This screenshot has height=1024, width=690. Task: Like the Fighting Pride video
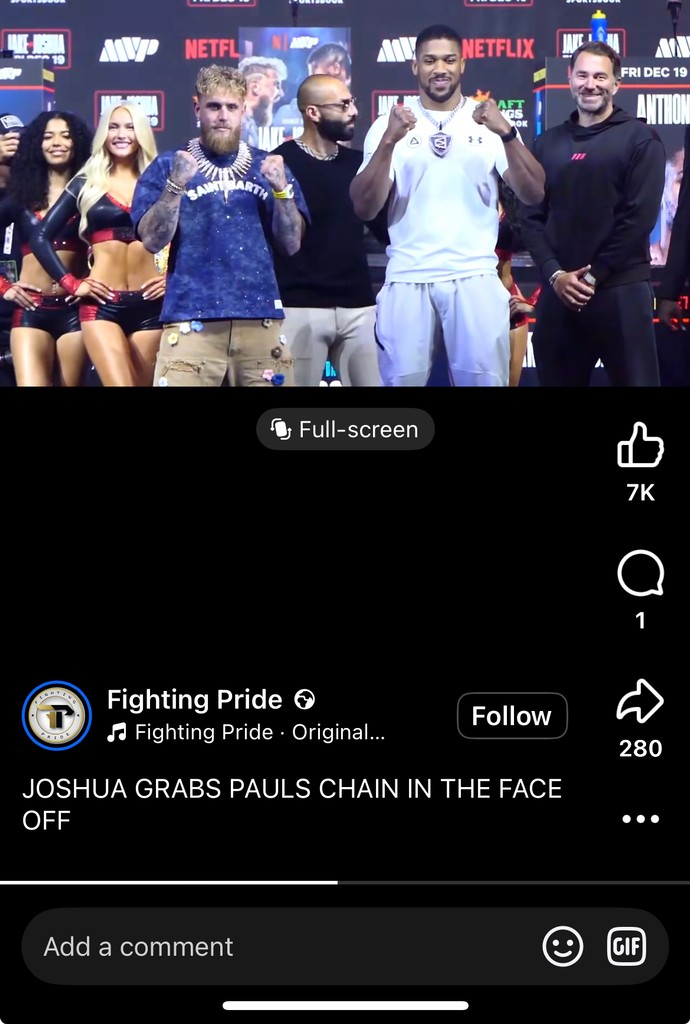click(x=640, y=447)
